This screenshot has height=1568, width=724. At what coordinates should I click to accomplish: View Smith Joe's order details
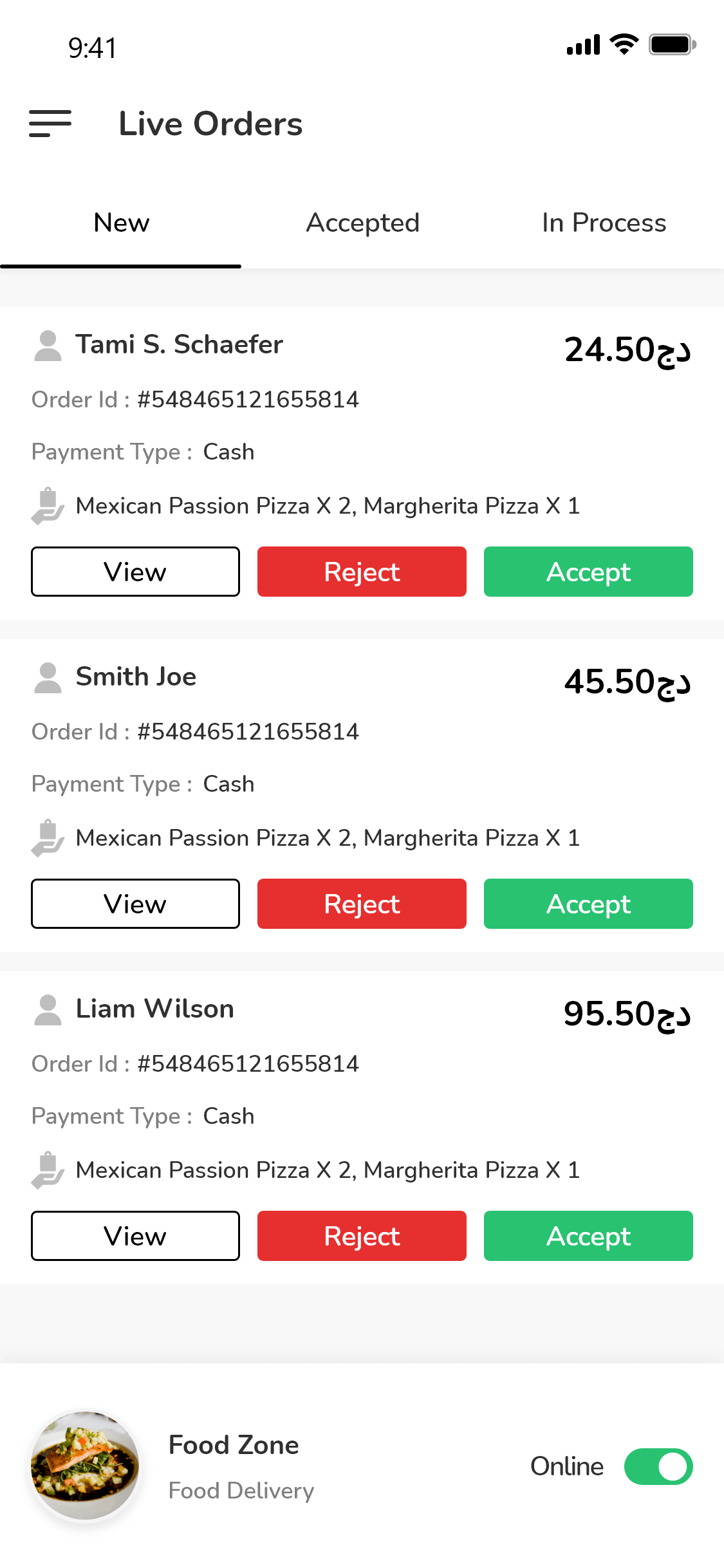coord(135,904)
